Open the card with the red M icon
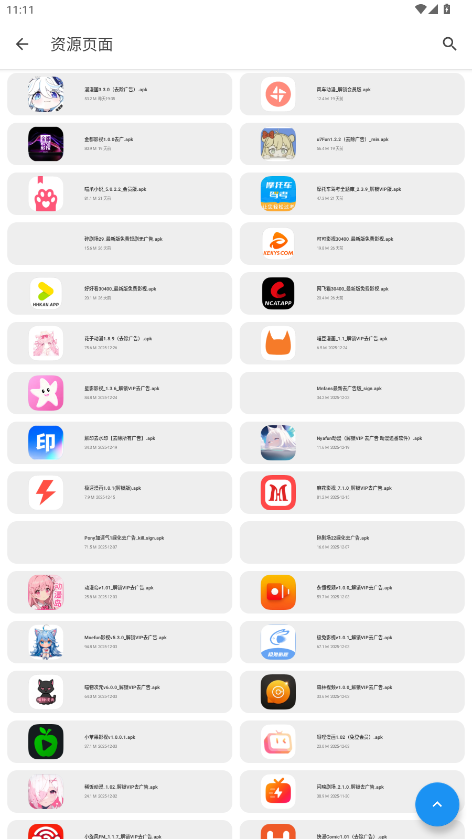The image size is (472, 839). [352, 492]
